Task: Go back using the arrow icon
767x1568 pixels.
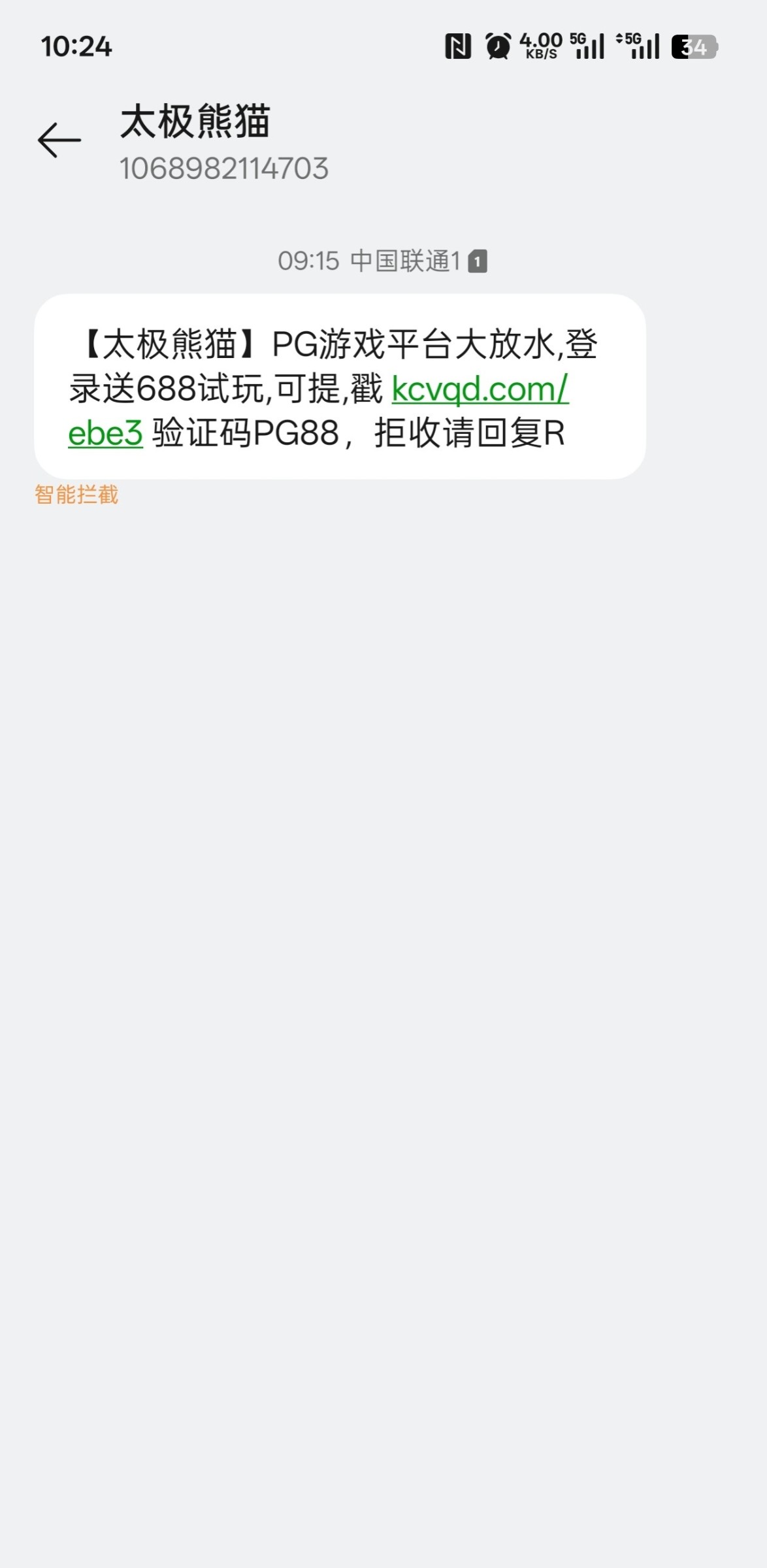Action: pos(59,140)
